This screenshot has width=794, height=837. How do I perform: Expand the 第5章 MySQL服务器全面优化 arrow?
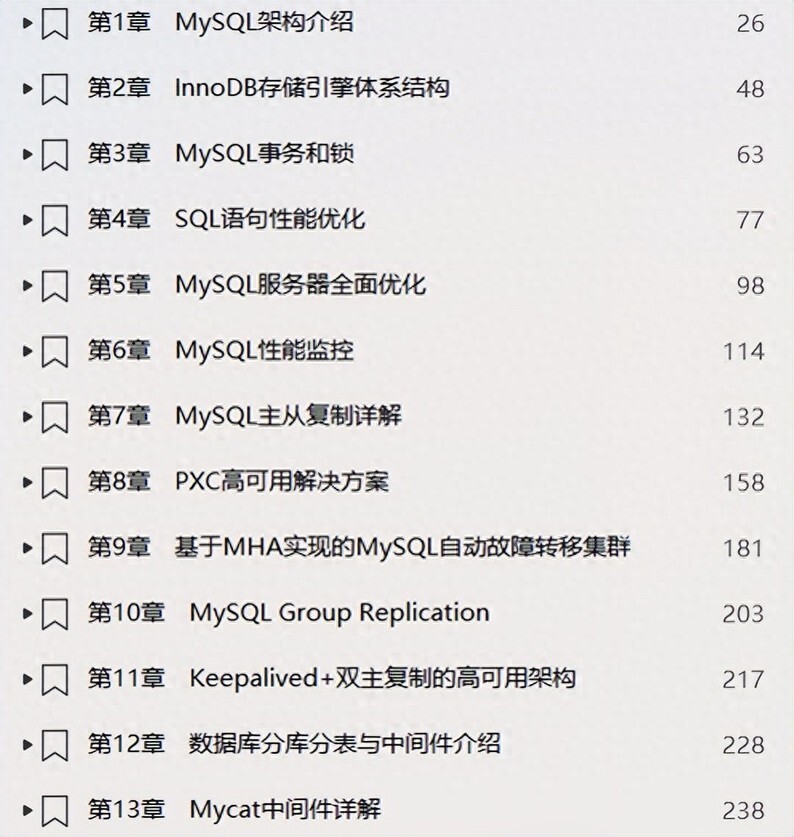pyautogui.click(x=27, y=285)
